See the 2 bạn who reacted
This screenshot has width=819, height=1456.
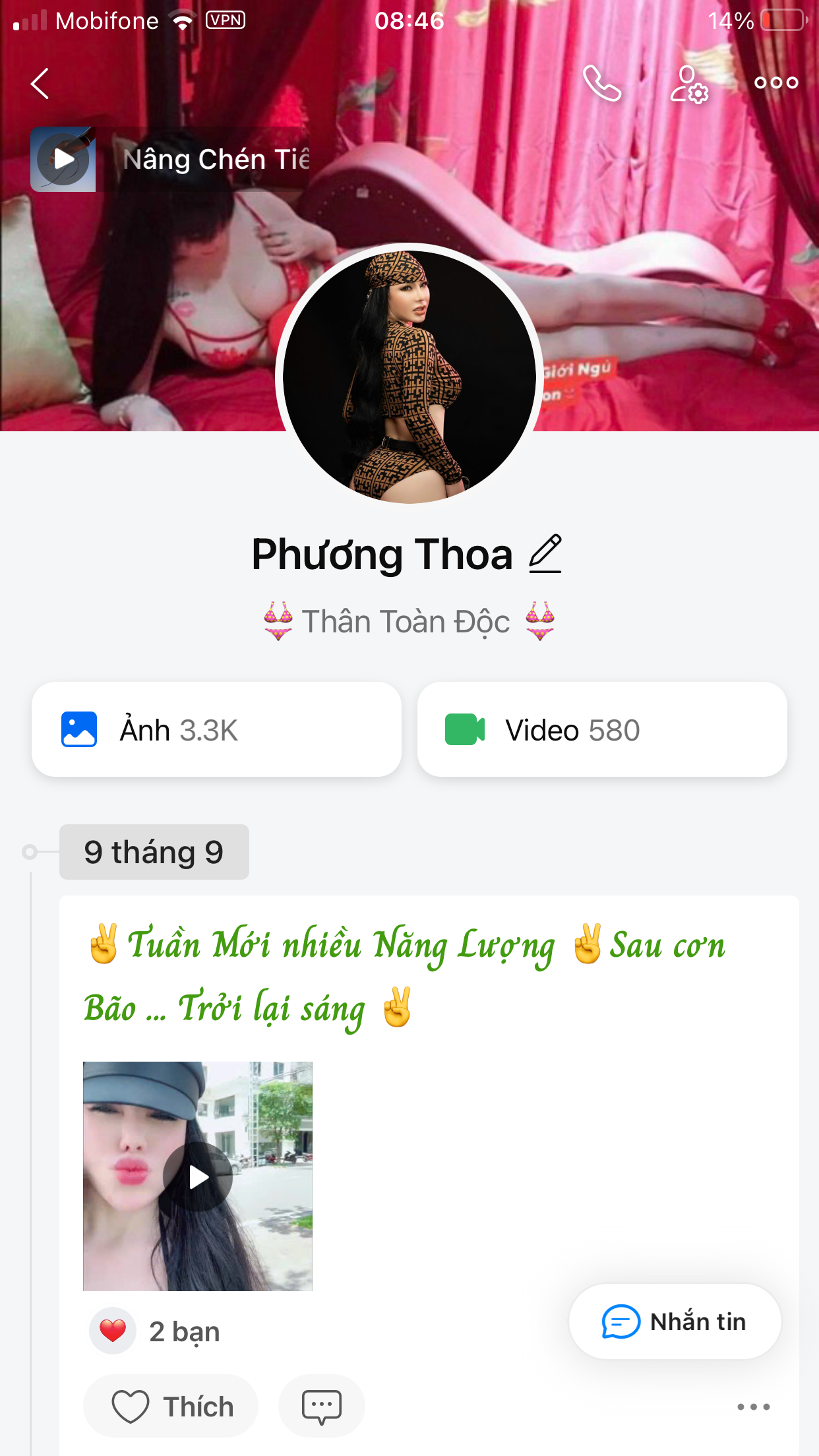coord(183,1331)
